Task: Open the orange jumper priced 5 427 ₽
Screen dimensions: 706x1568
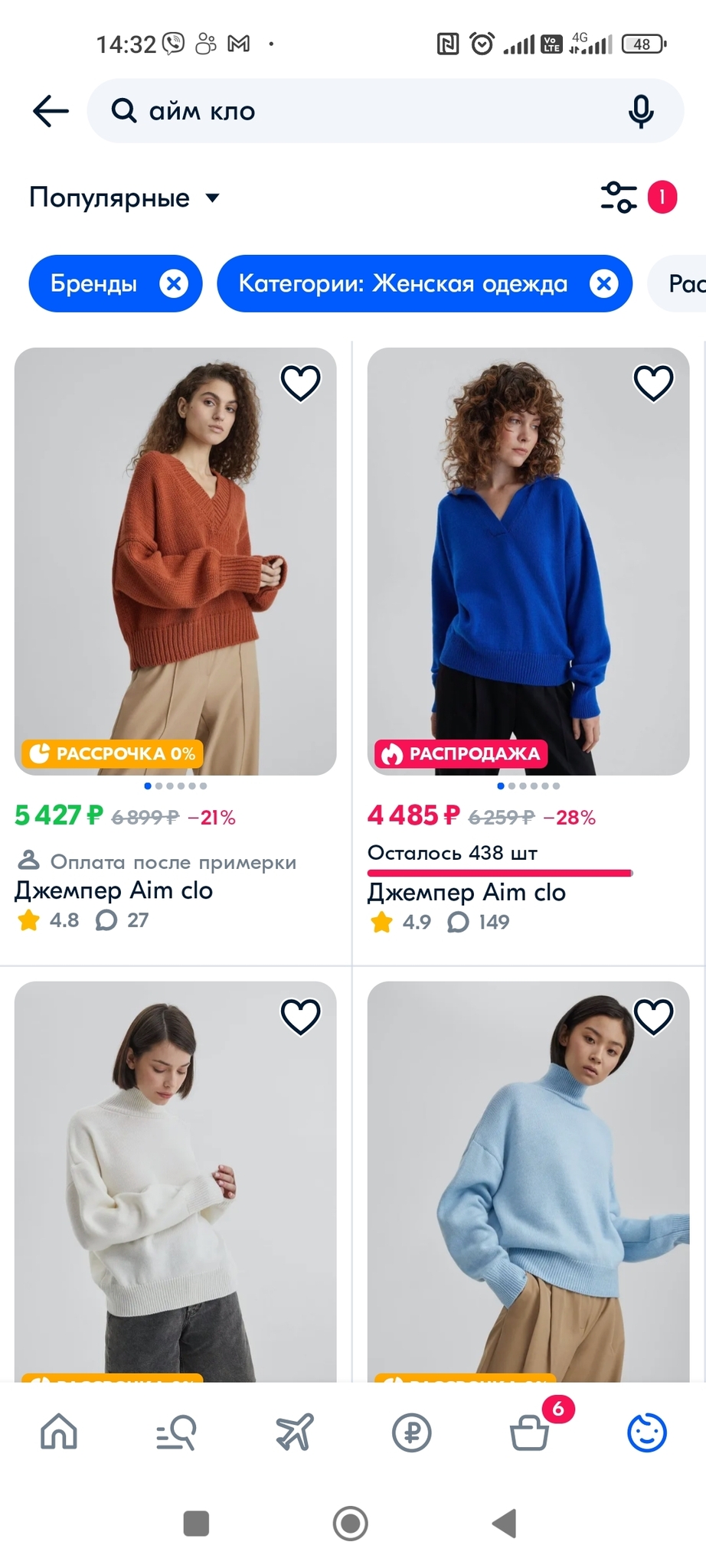Action: (175, 561)
